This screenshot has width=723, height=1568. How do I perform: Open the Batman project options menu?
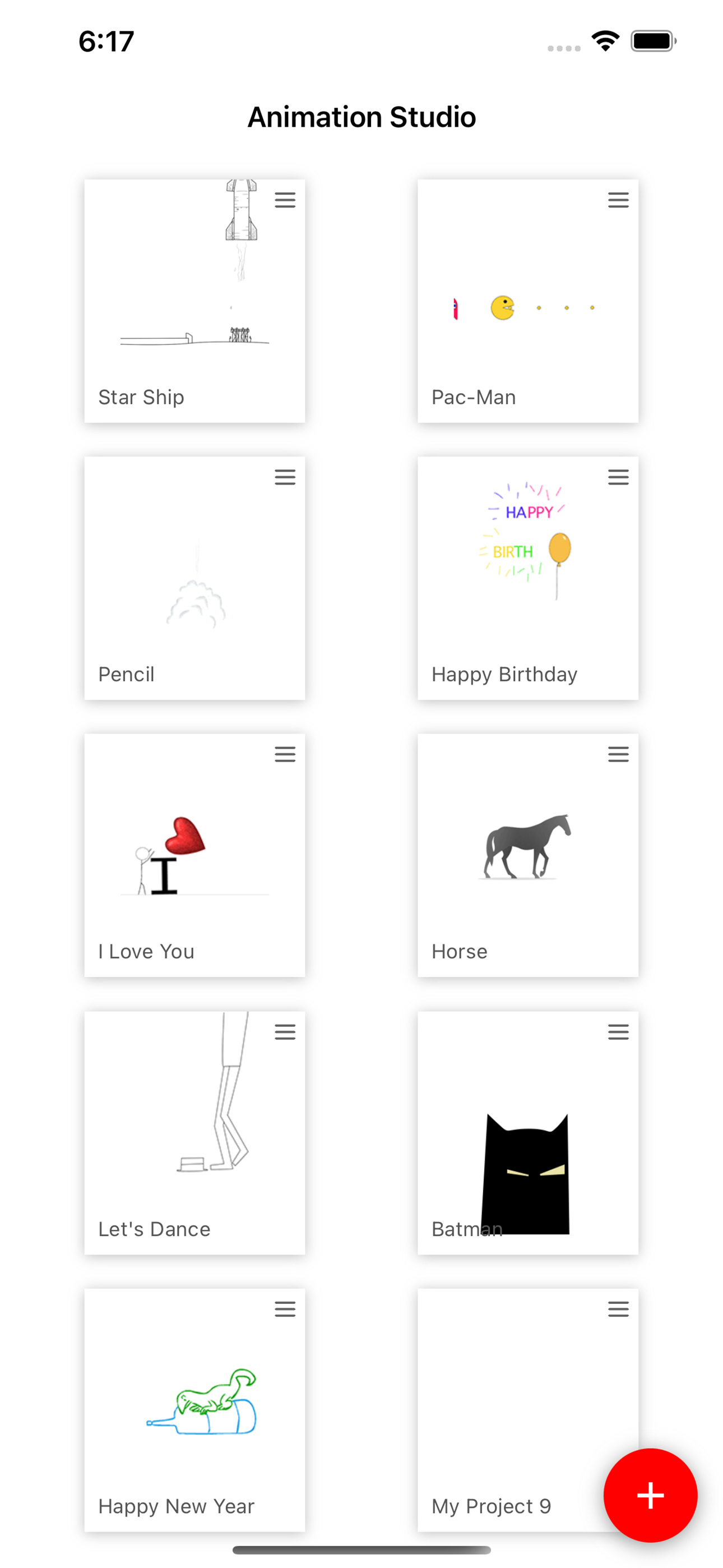tap(618, 1032)
